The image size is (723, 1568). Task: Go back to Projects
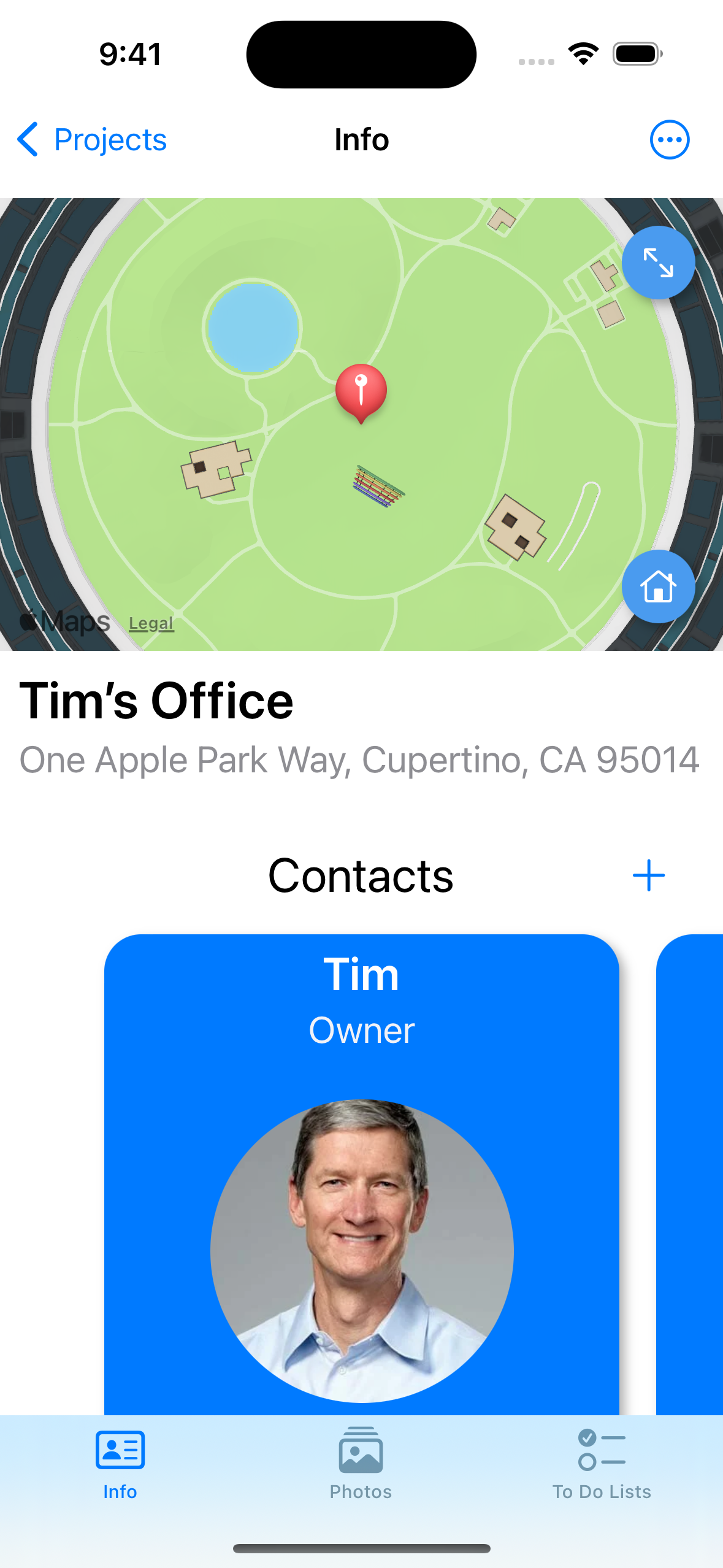point(92,139)
